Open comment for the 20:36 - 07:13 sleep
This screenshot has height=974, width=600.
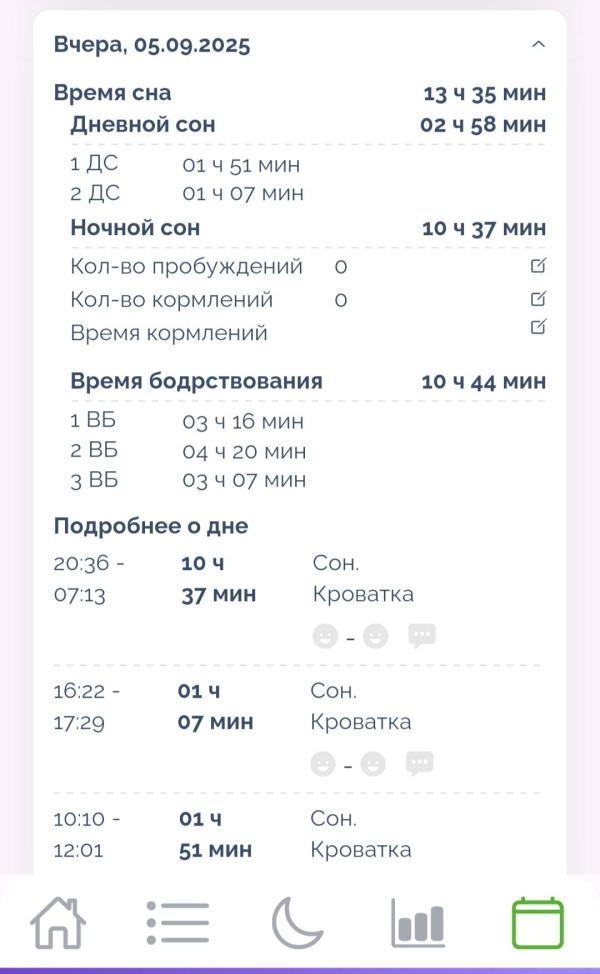(422, 635)
